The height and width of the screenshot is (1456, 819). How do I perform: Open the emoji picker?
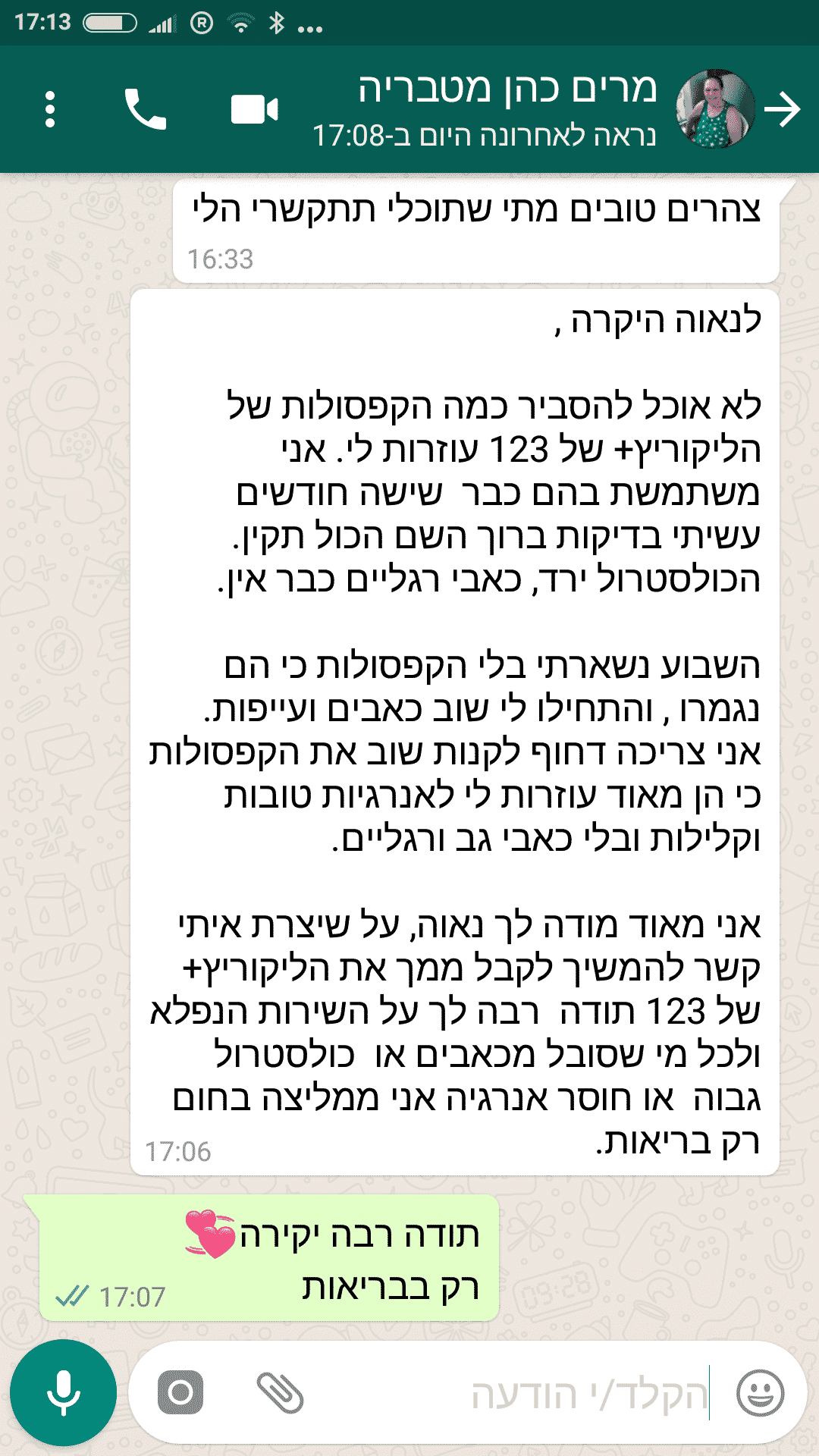pos(760,1392)
